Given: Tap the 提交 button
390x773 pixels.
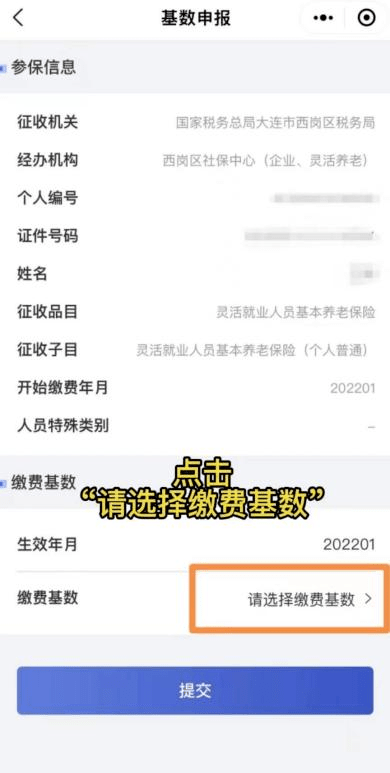Looking at the screenshot, I should (x=195, y=691).
